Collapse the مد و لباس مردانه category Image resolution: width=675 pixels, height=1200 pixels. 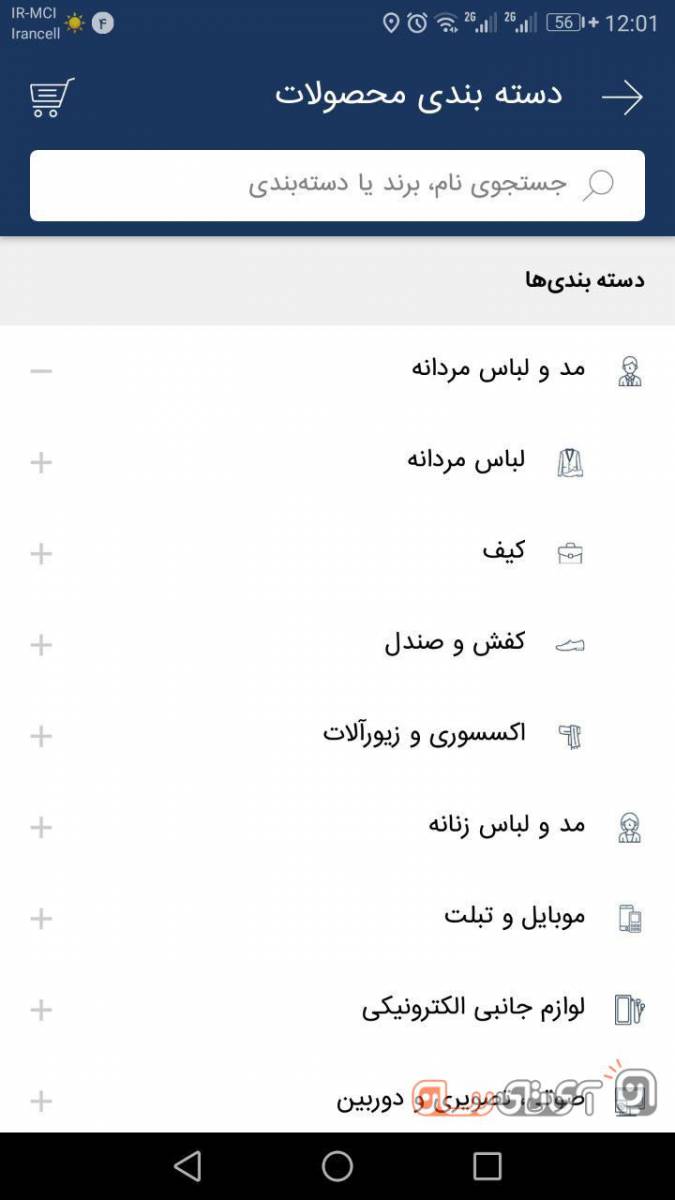[x=41, y=371]
